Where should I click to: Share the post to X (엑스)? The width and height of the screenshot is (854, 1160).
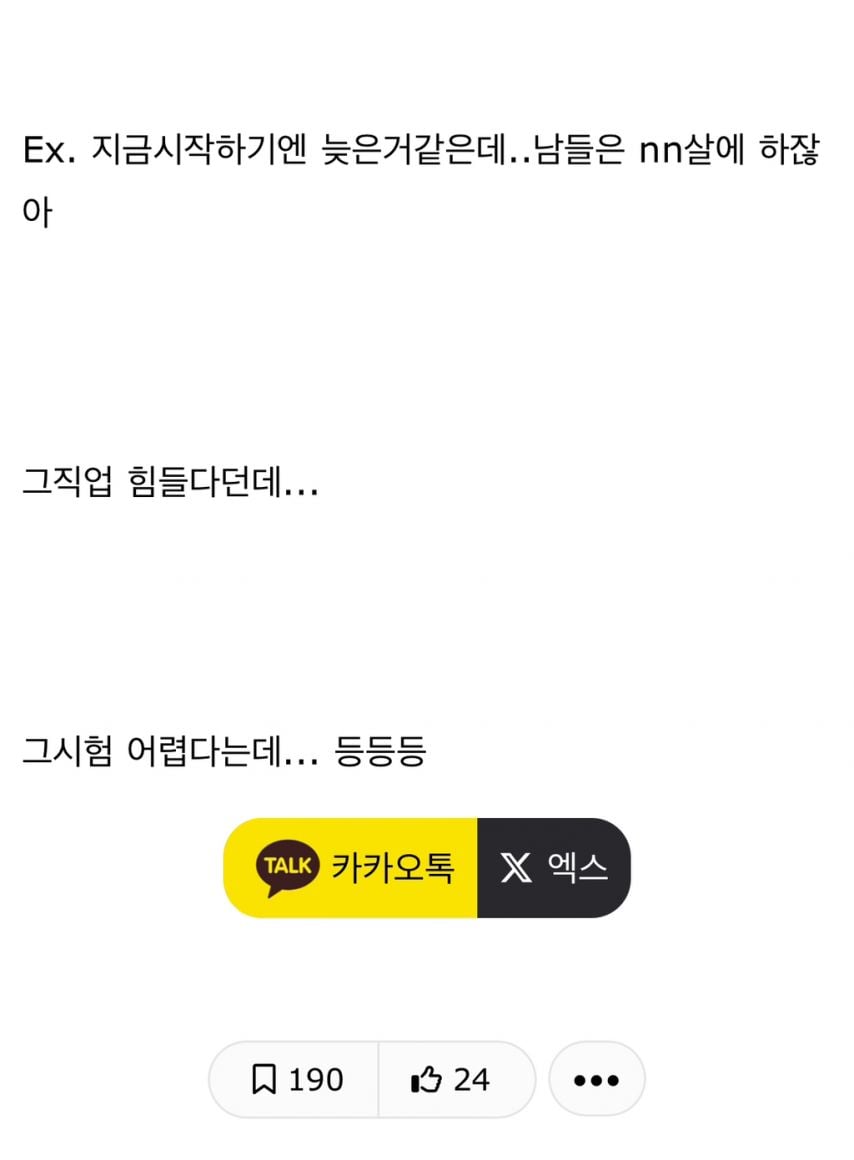click(554, 867)
